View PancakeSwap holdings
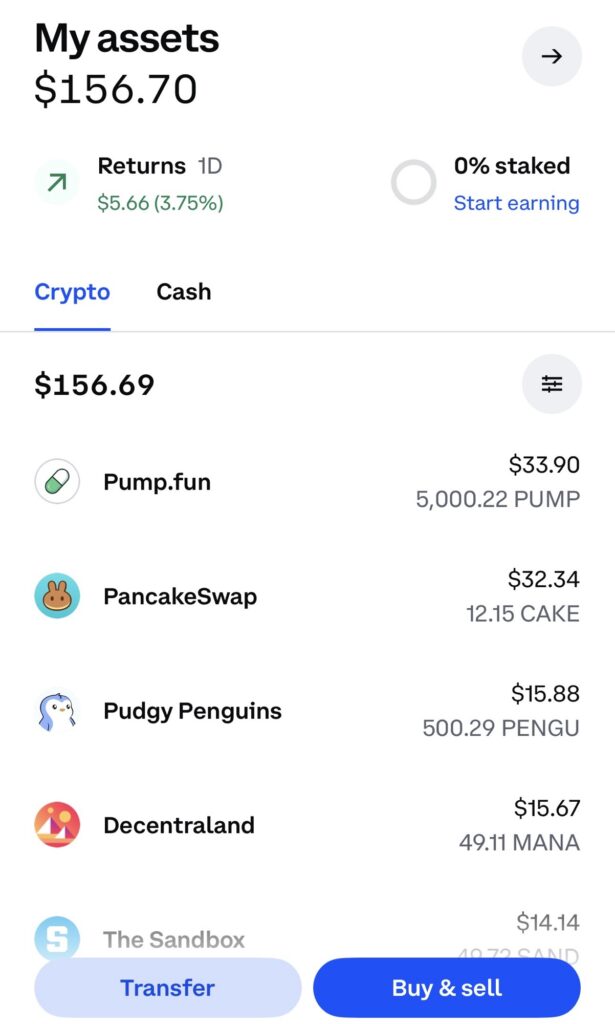Screen dimensions: 615x1024 307,597
